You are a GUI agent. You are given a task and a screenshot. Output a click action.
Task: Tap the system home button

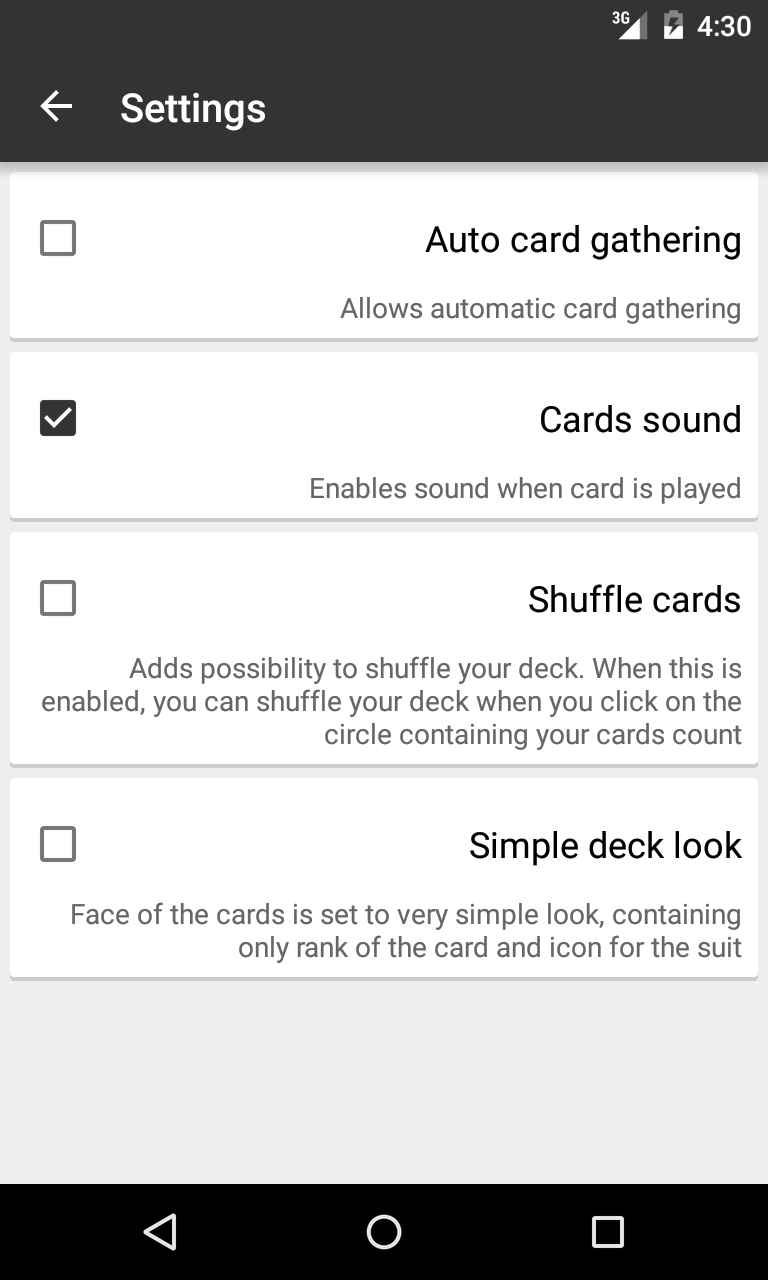384,1231
